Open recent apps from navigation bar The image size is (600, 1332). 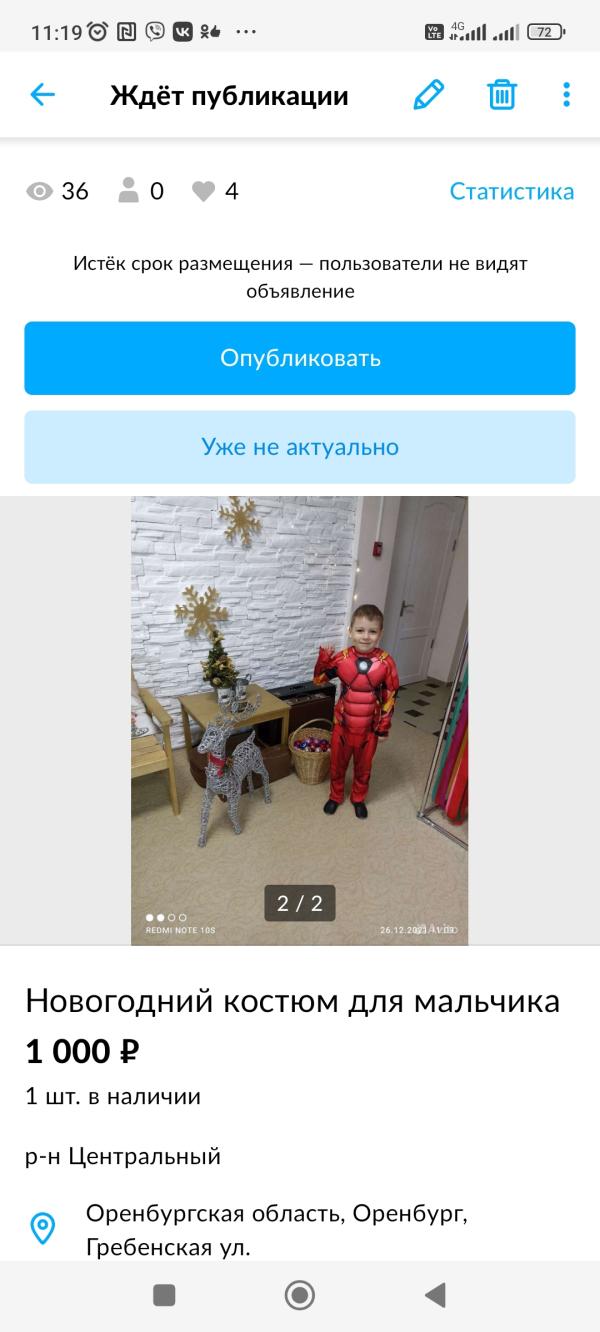click(164, 1295)
